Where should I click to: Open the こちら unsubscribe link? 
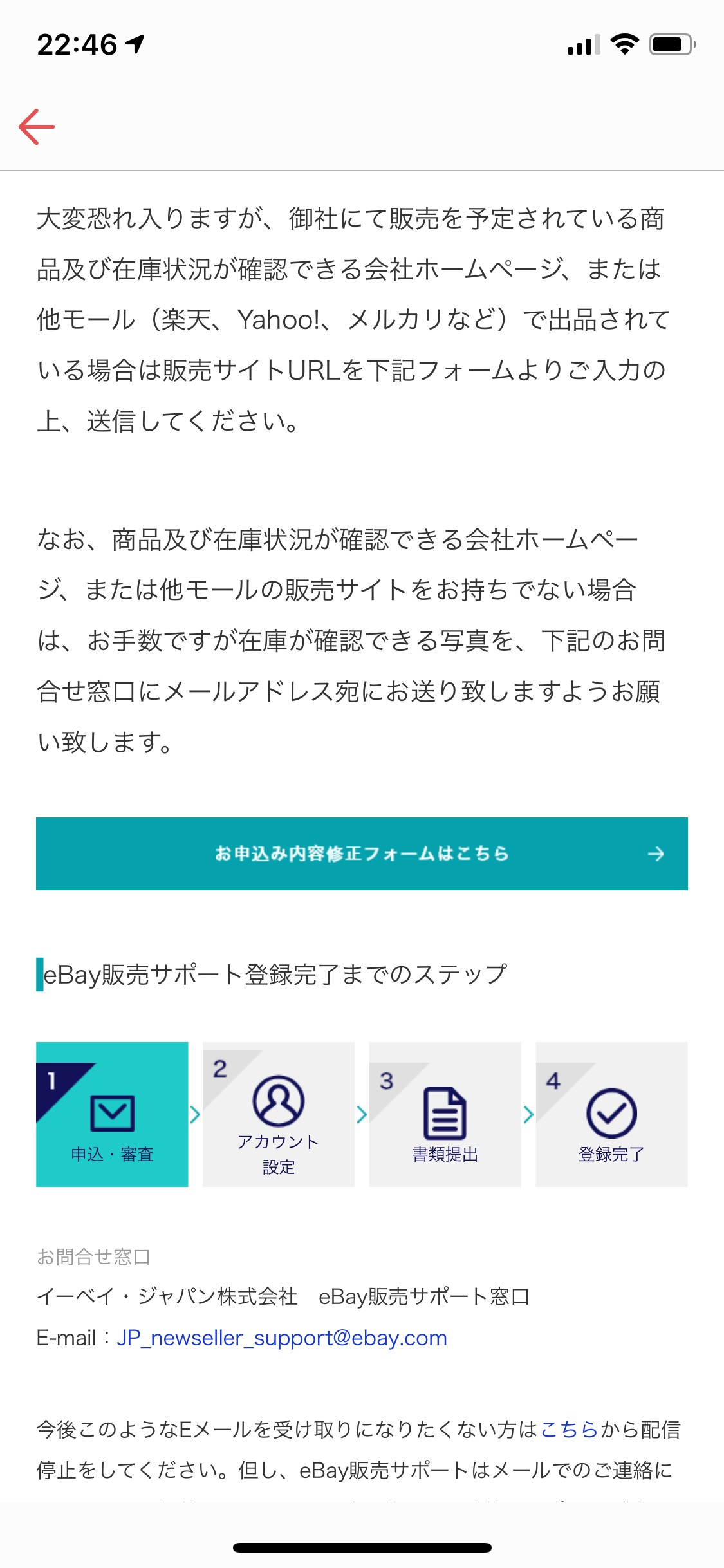[x=570, y=1430]
